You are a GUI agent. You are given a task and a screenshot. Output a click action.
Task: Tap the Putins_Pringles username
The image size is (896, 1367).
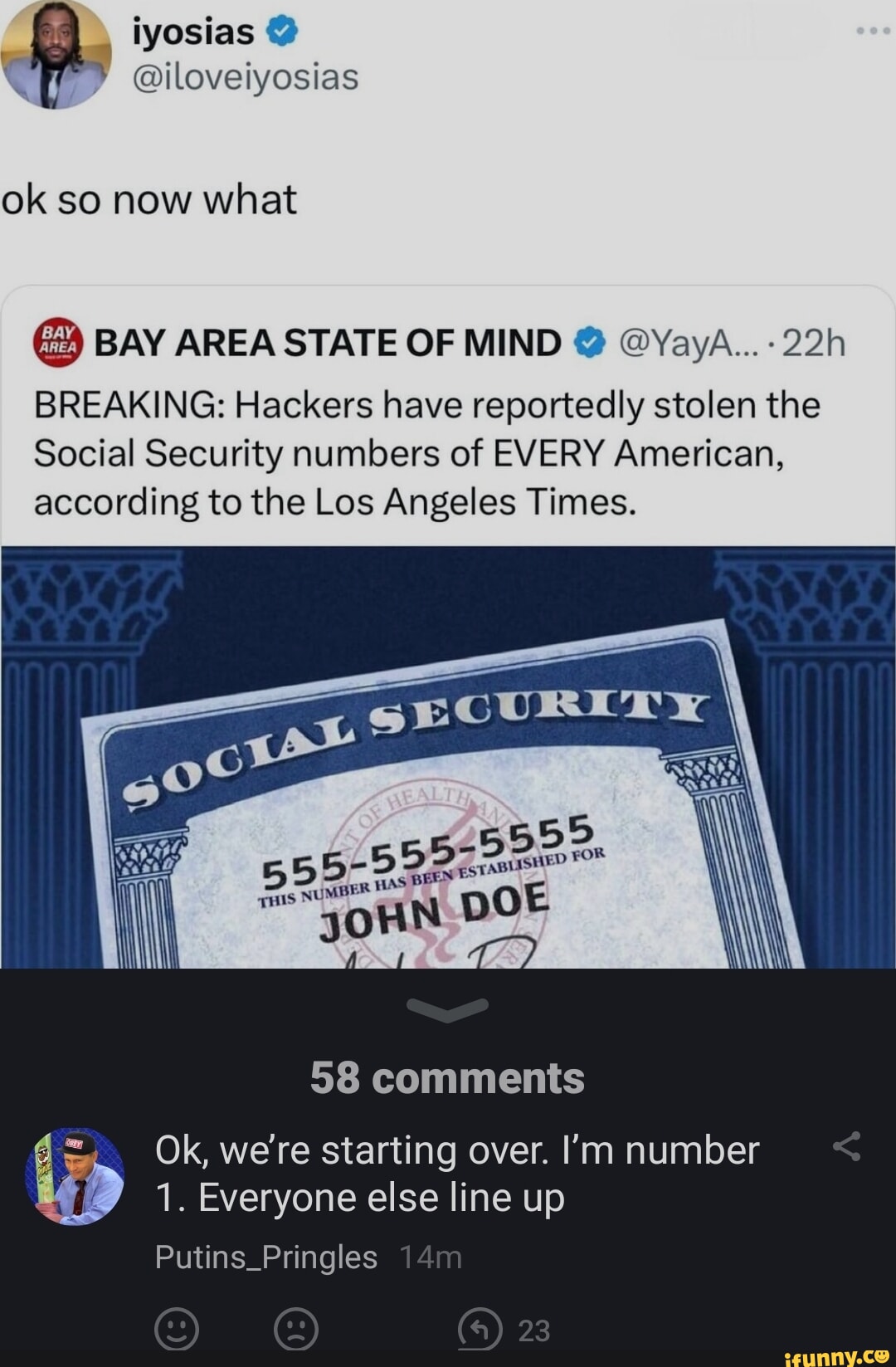265,1257
